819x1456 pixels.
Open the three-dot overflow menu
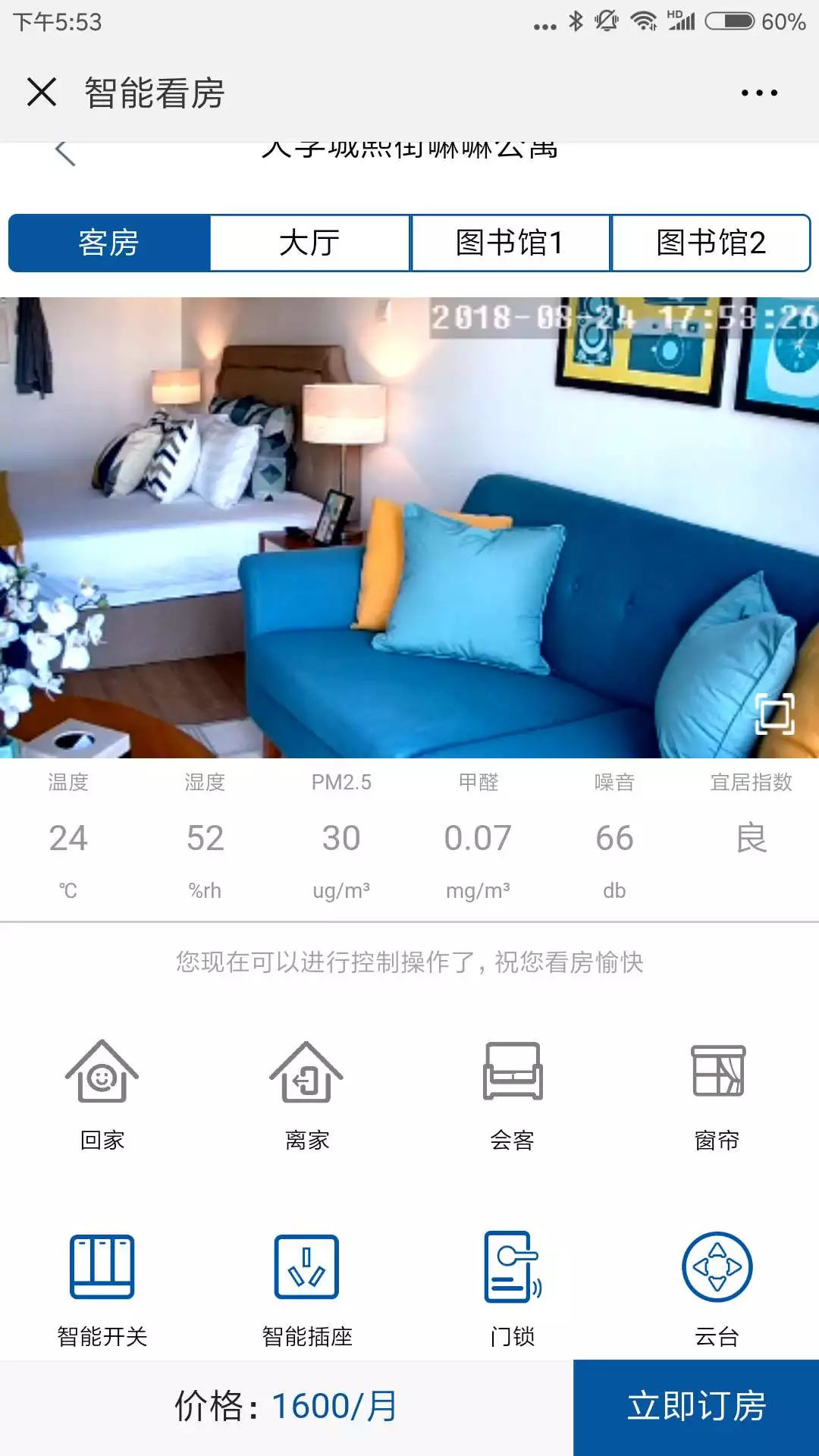tap(759, 93)
